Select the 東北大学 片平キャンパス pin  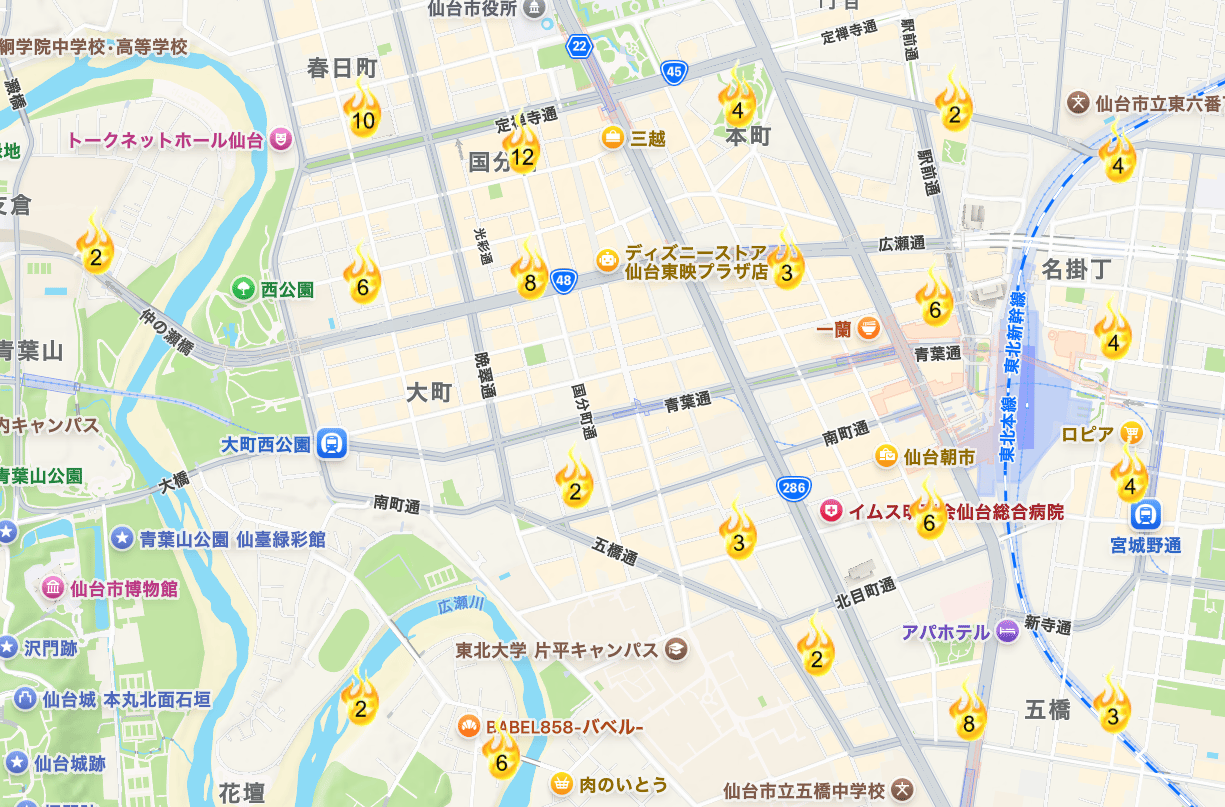coord(678,650)
